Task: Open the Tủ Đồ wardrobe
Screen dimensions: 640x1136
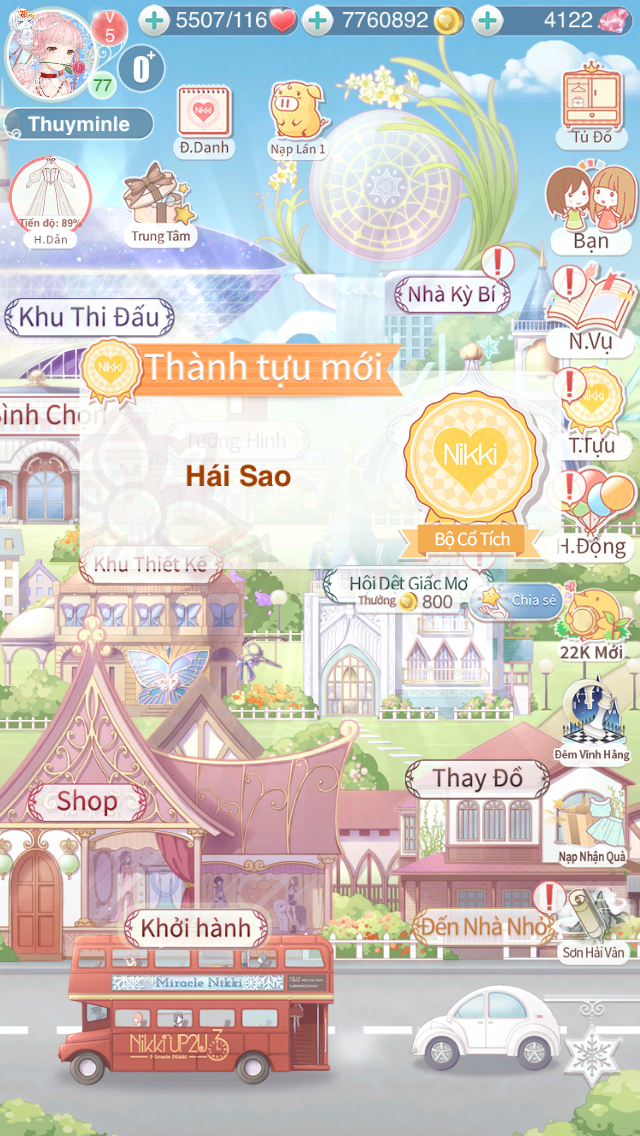Action: 593,105
